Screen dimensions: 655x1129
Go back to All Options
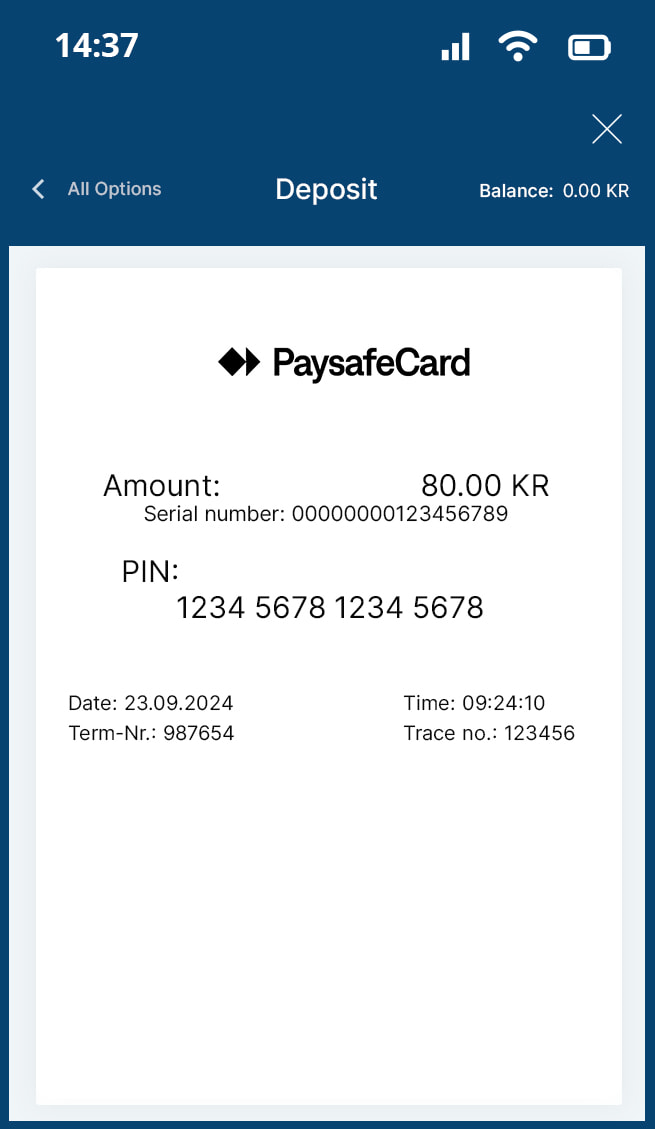97,189
